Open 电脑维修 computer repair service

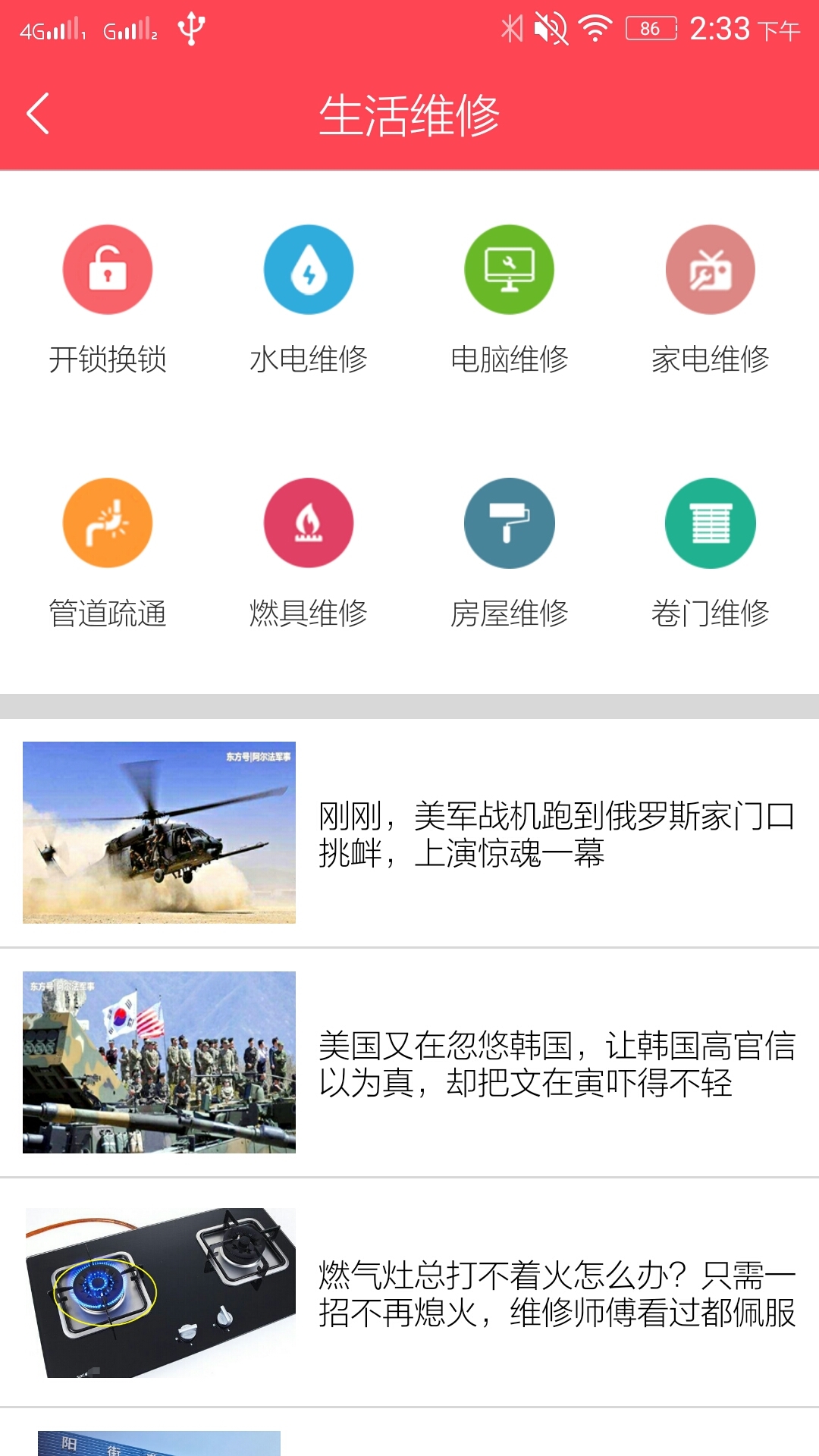(x=508, y=269)
